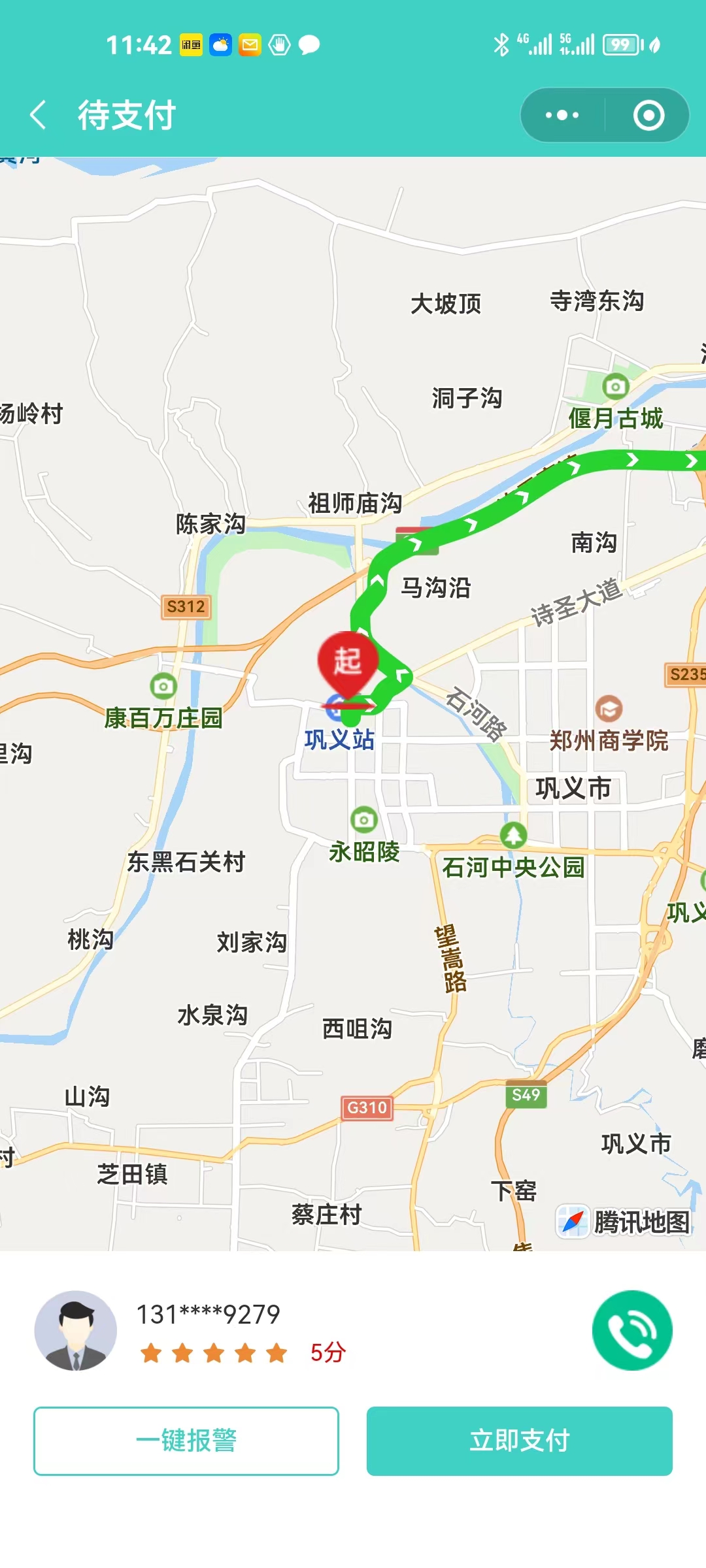This screenshot has width=706, height=1568.
Task: Tap 一键报警 emergency alert button
Action: [186, 1441]
